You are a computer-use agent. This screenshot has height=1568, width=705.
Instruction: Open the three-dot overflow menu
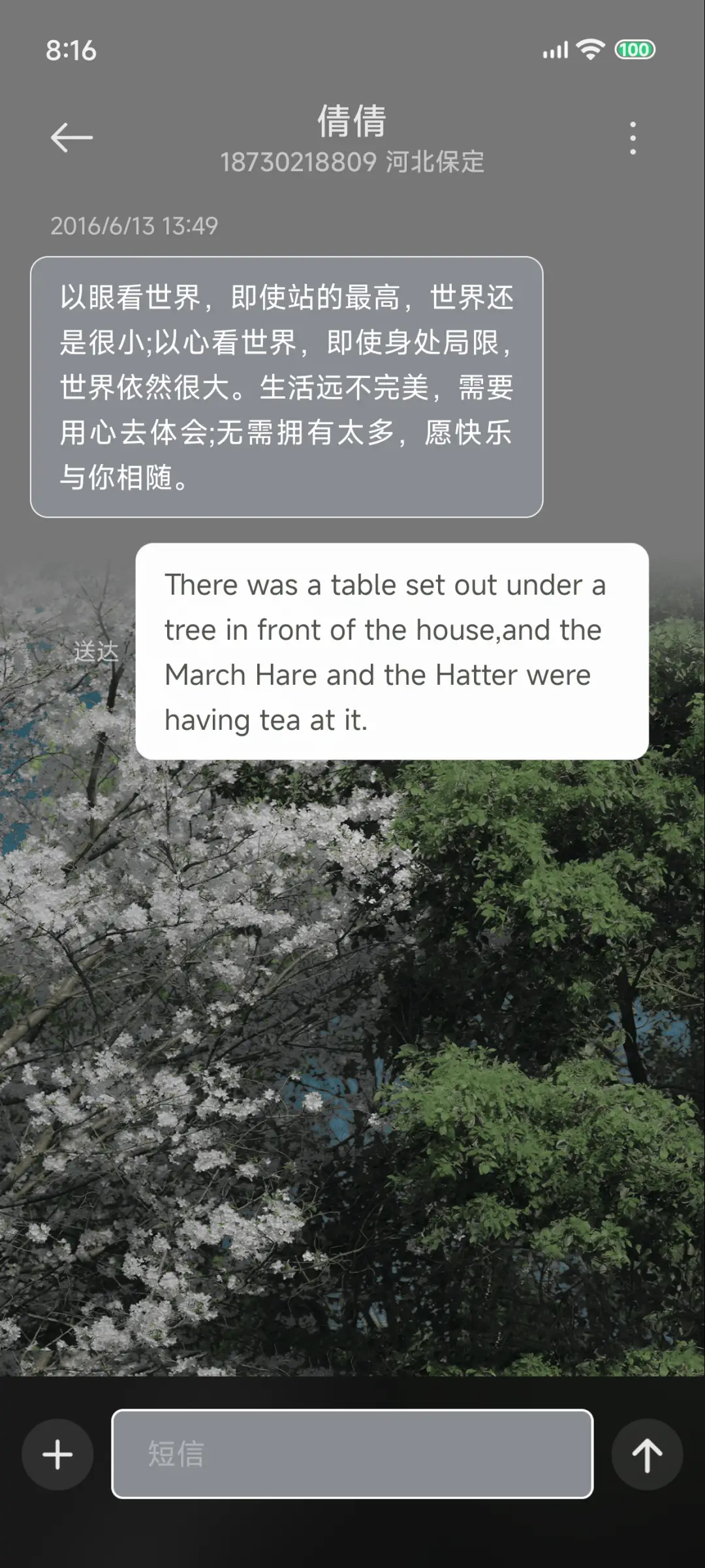[632, 137]
